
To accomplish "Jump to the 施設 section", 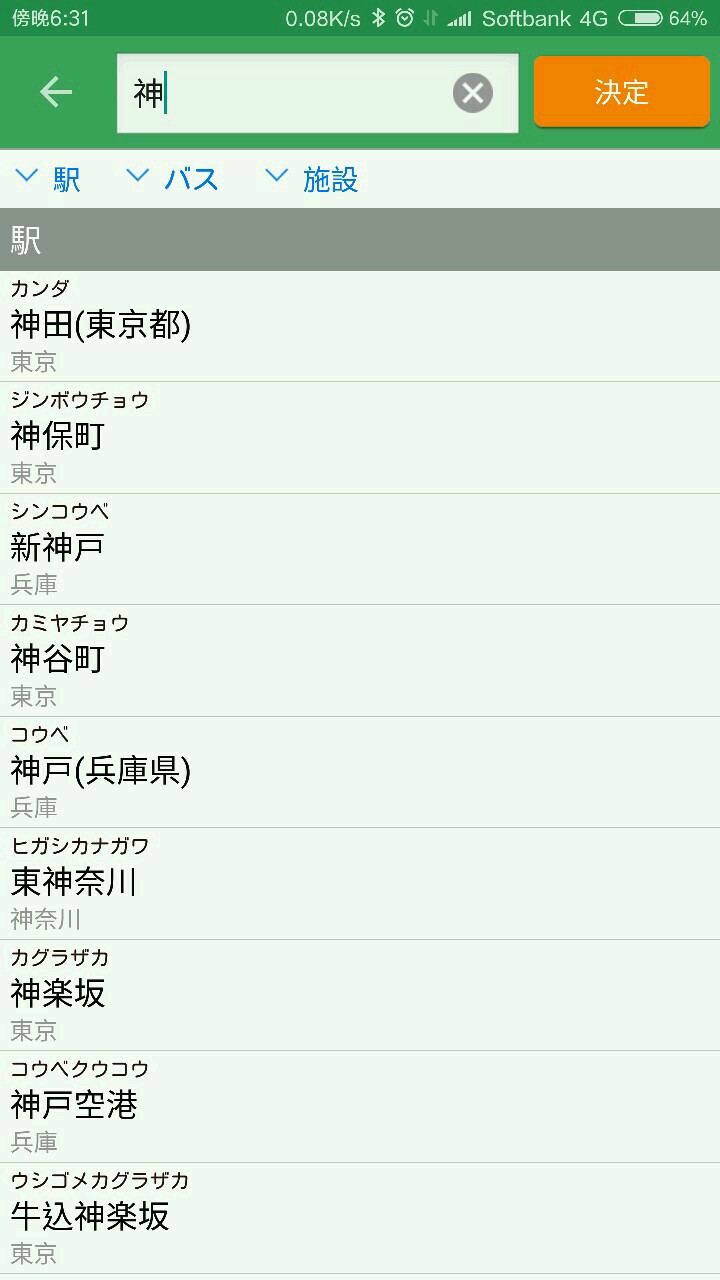I will [x=312, y=179].
